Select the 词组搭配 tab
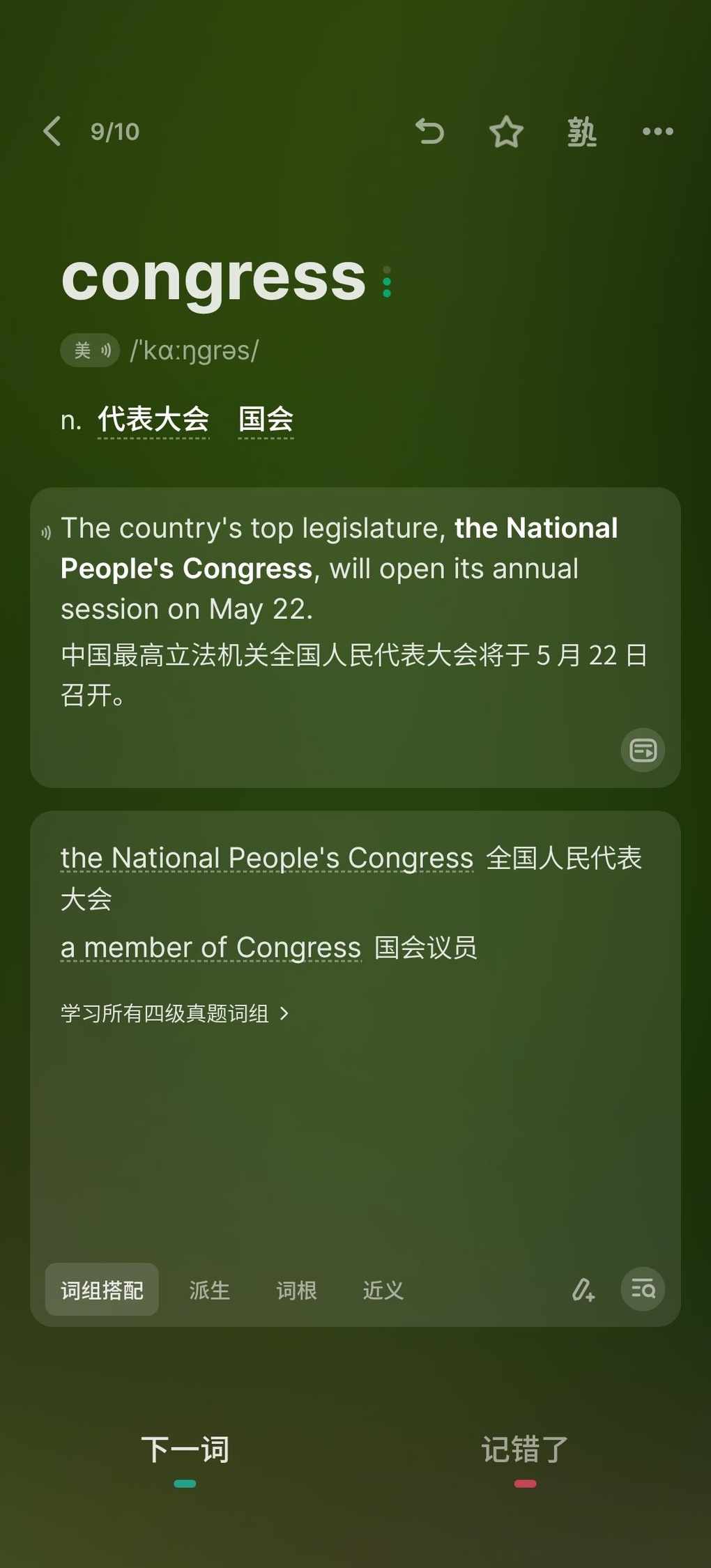 [x=102, y=1290]
